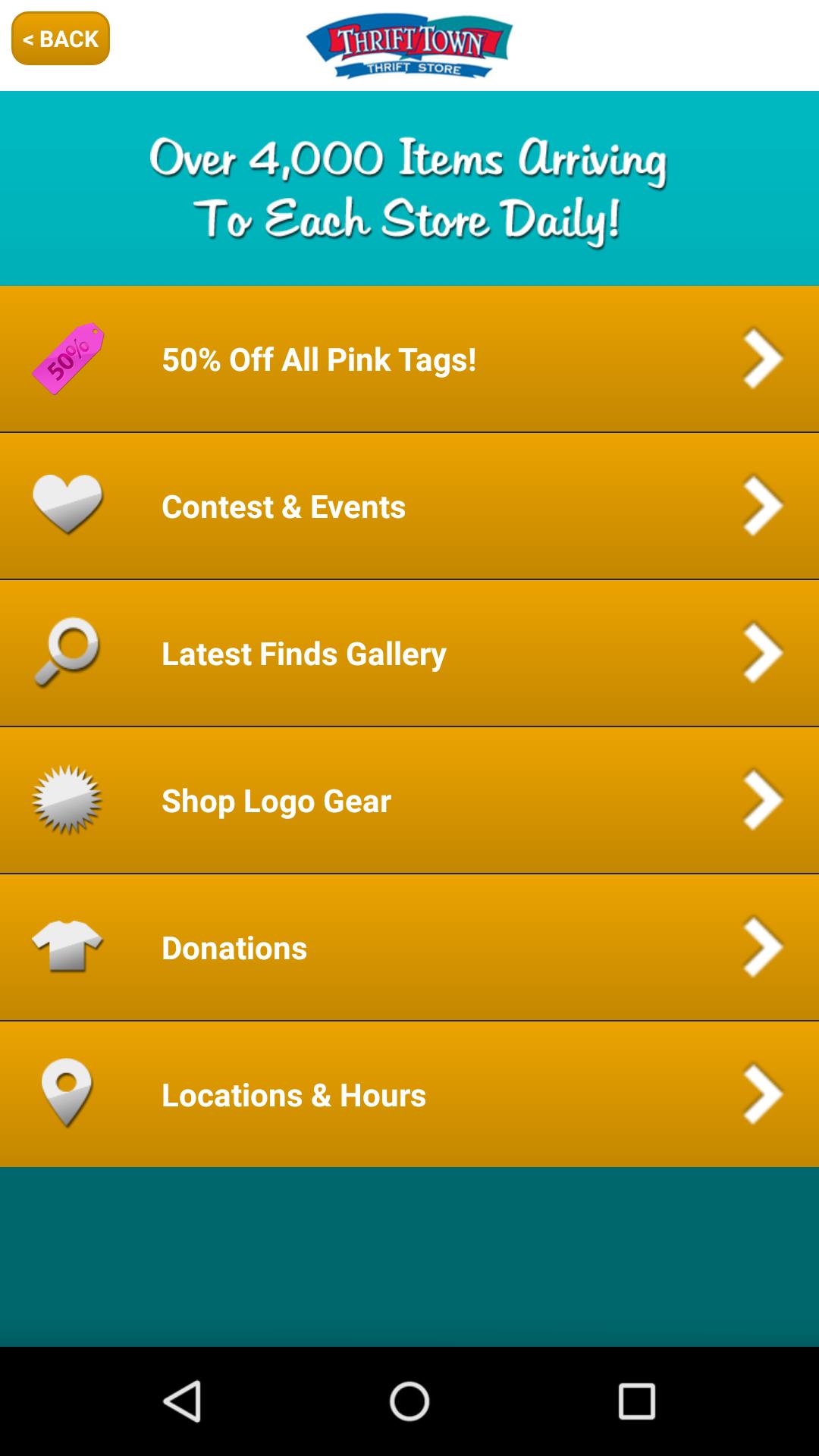View the Latest Finds Gallery
The width and height of the screenshot is (819, 1456).
(x=409, y=654)
